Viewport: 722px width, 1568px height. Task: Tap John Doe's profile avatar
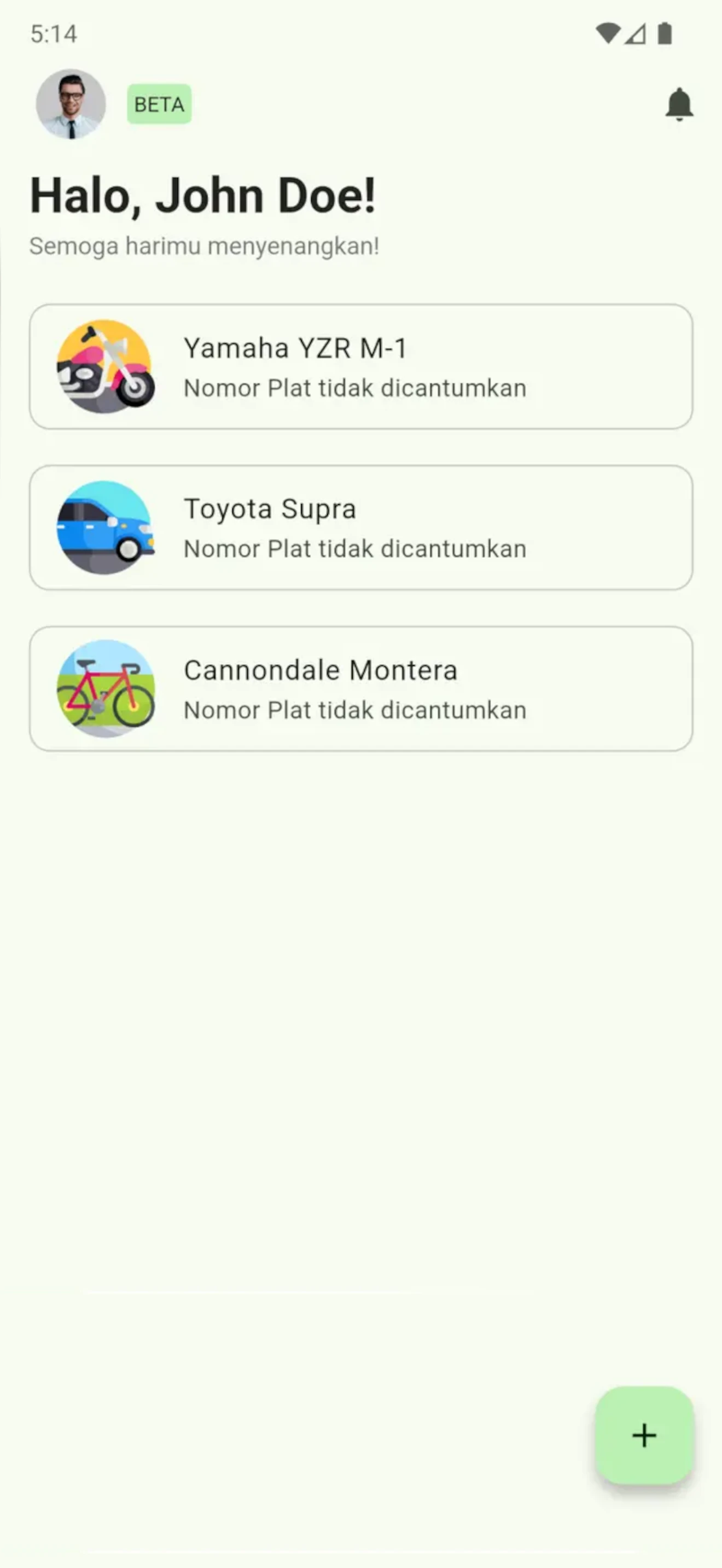71,104
